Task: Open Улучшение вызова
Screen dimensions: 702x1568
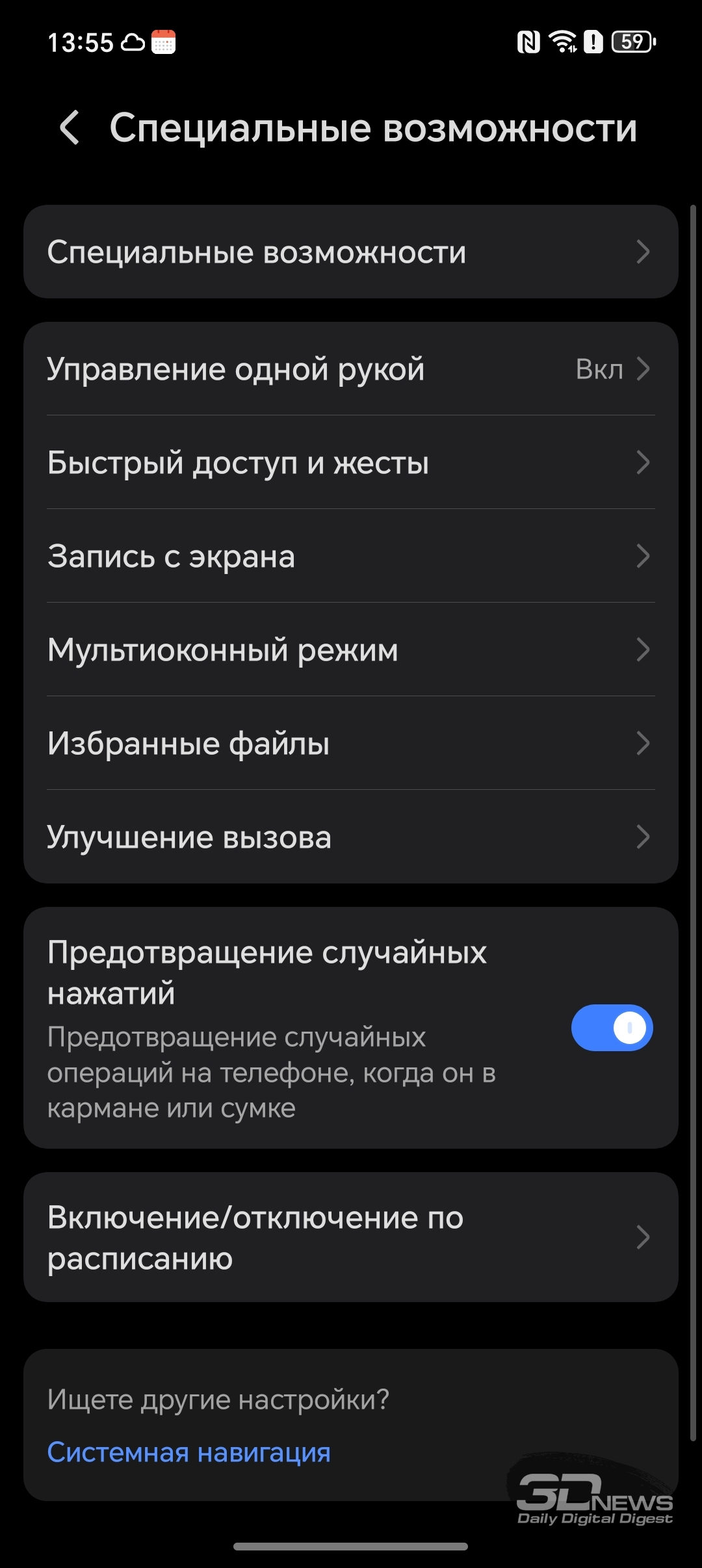Action: [x=351, y=837]
